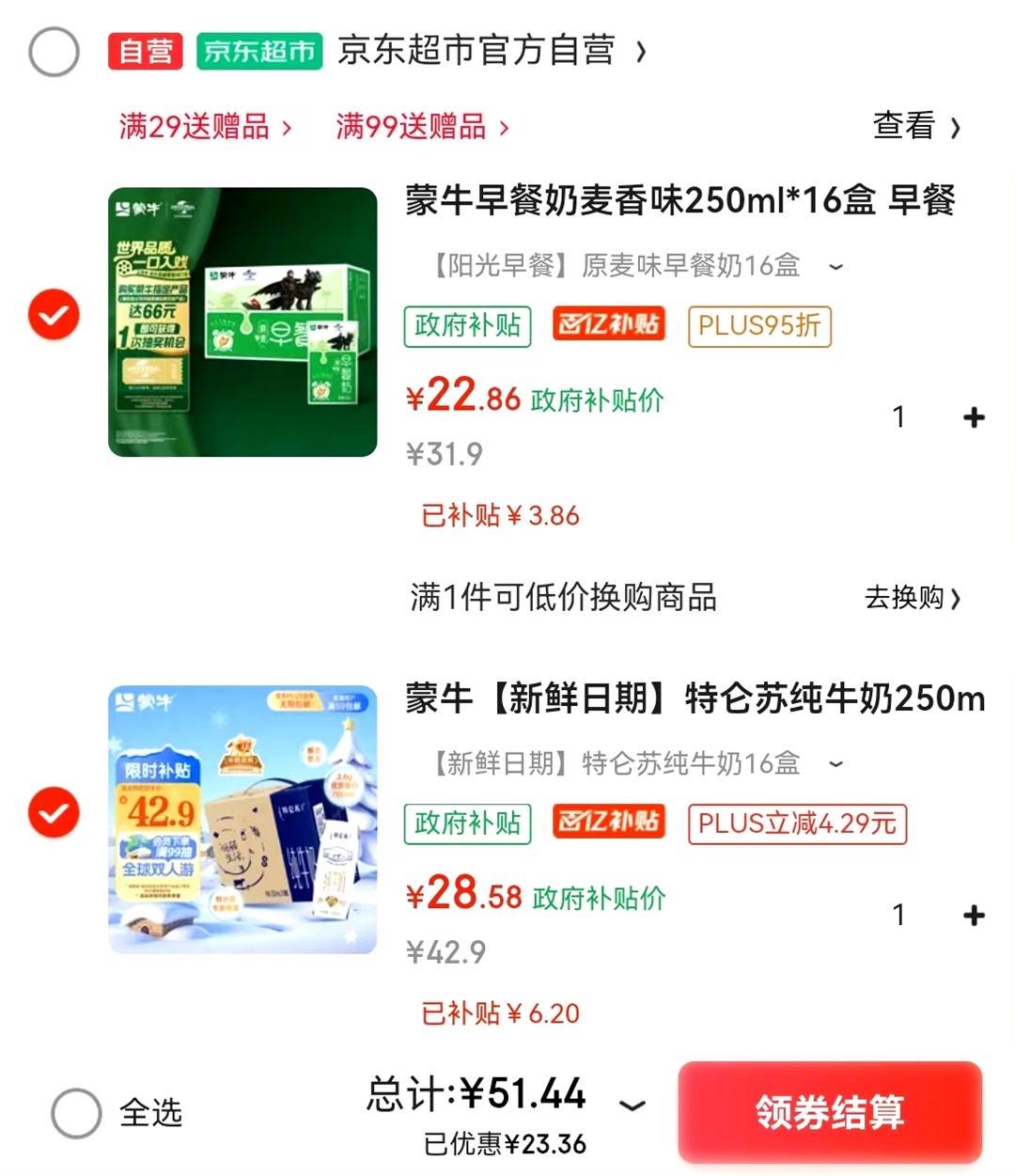Open the 满29送赠品 promotion
This screenshot has width=1015, height=1176.
coord(205,127)
